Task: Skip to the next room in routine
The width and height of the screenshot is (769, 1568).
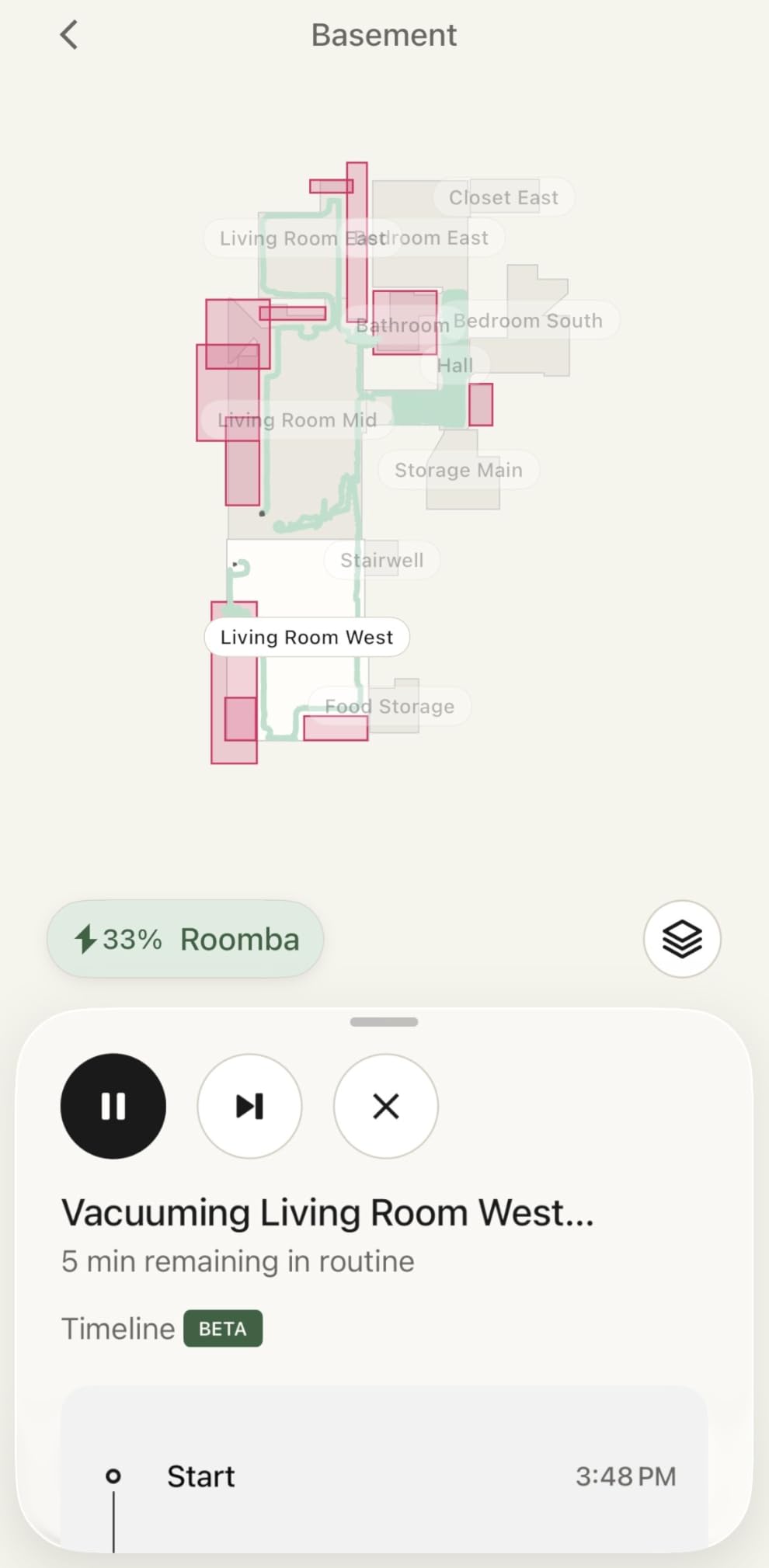Action: [249, 1106]
